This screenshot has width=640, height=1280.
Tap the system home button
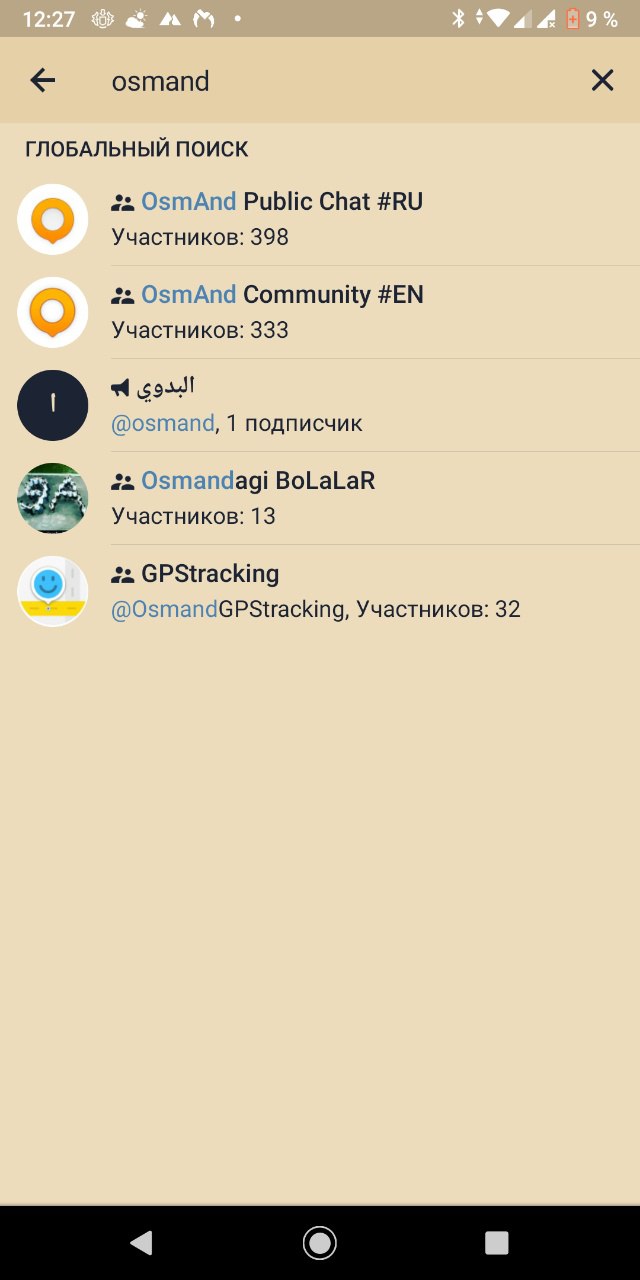pyautogui.click(x=320, y=1242)
